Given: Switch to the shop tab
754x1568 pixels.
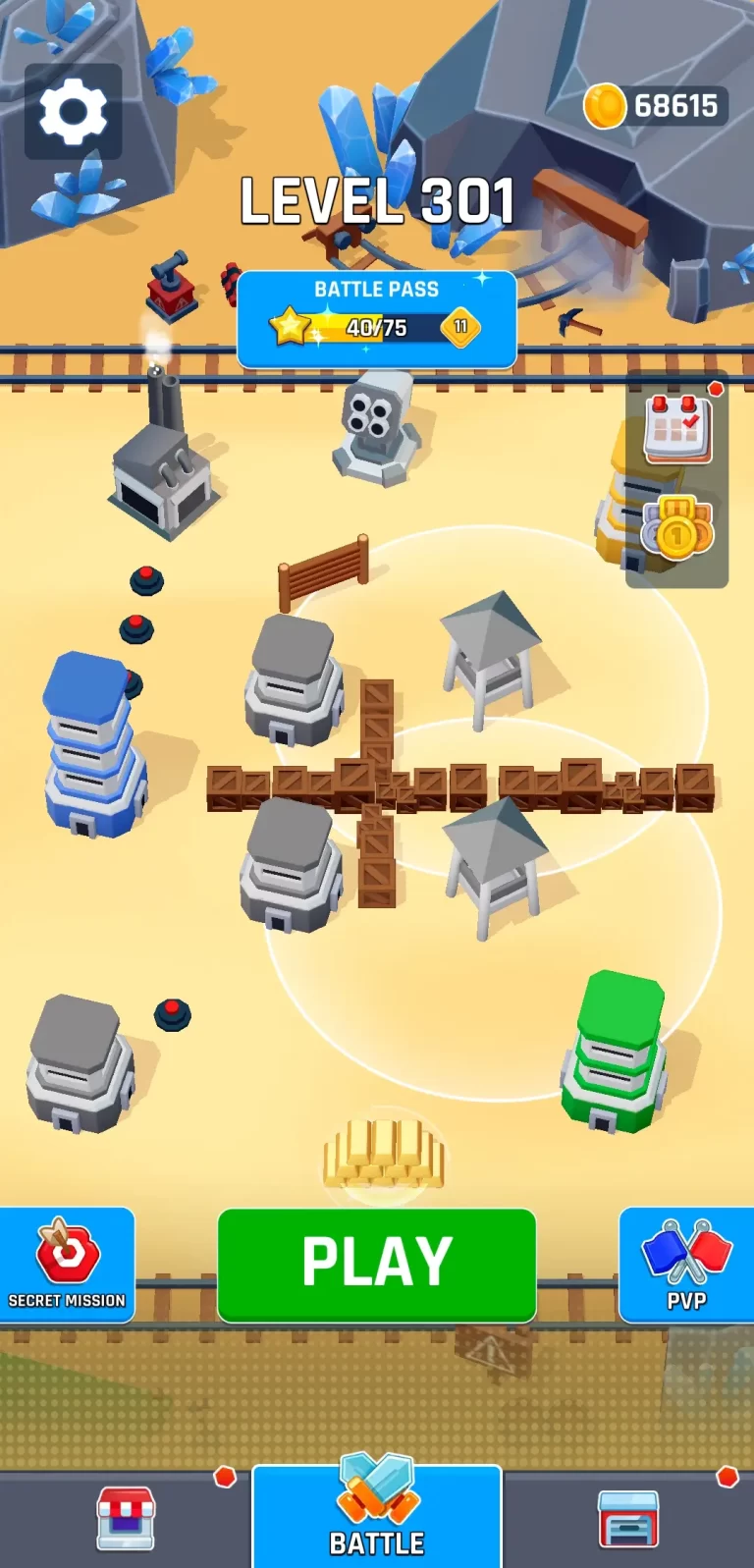Looking at the screenshot, I should [x=126, y=1517].
